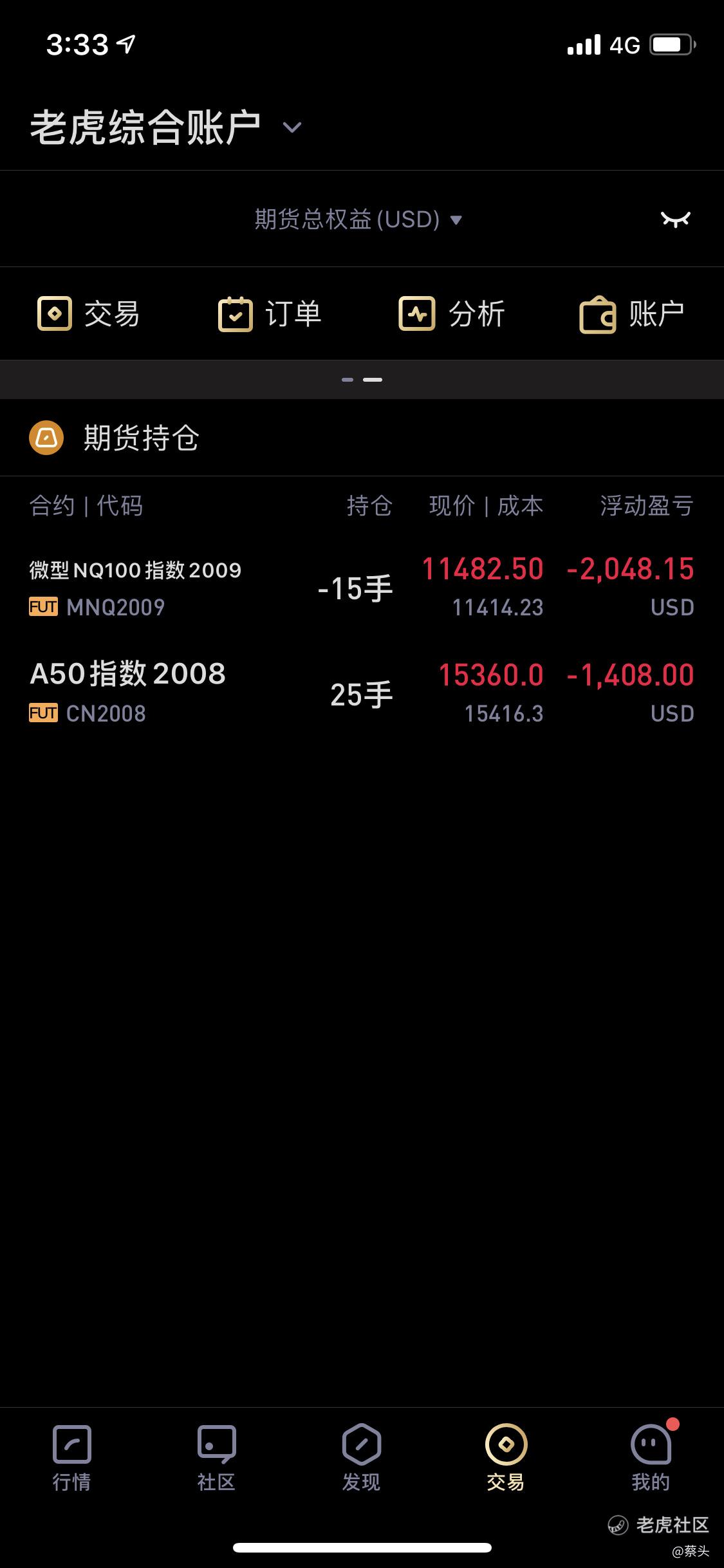Tap the page indicator dots
724x1568 pixels.
tap(362, 380)
